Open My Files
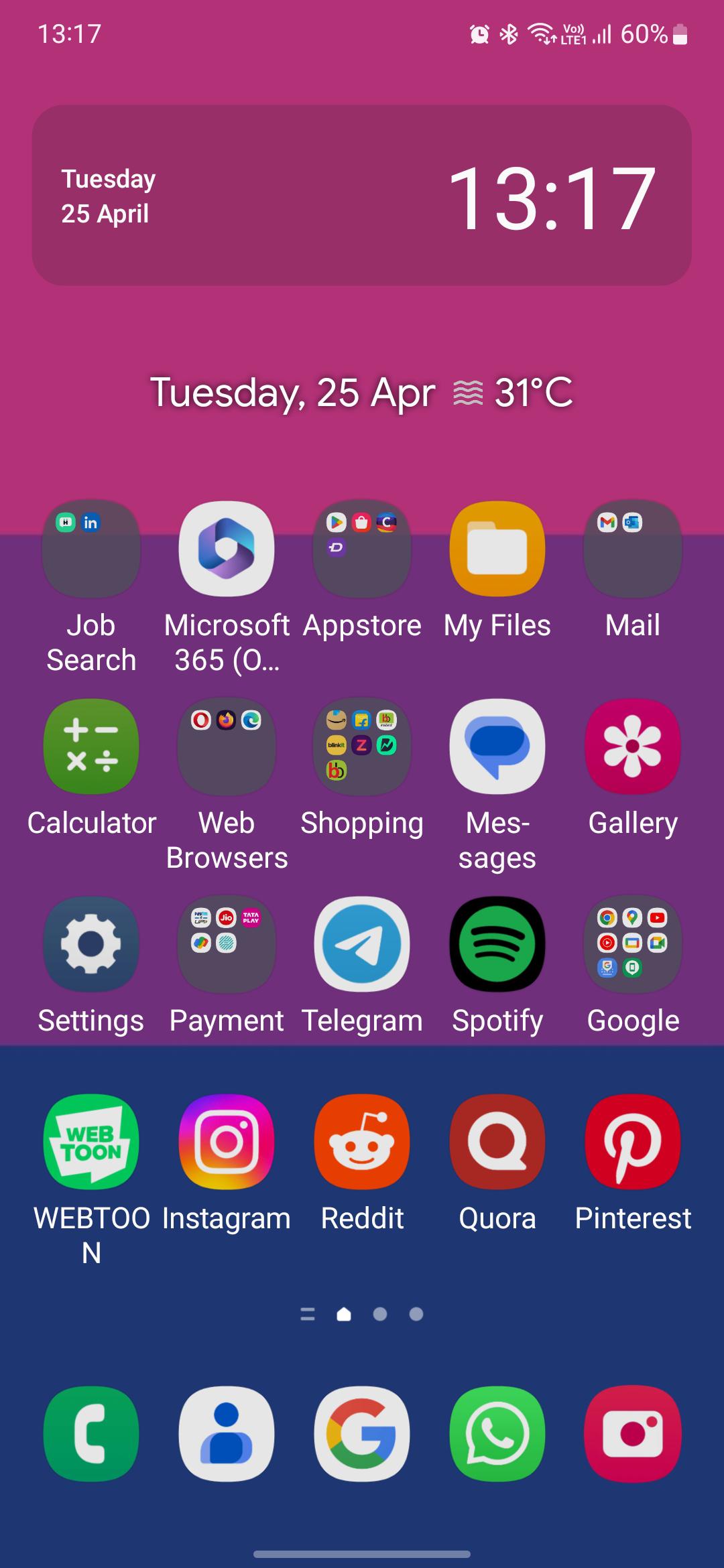 click(x=497, y=548)
